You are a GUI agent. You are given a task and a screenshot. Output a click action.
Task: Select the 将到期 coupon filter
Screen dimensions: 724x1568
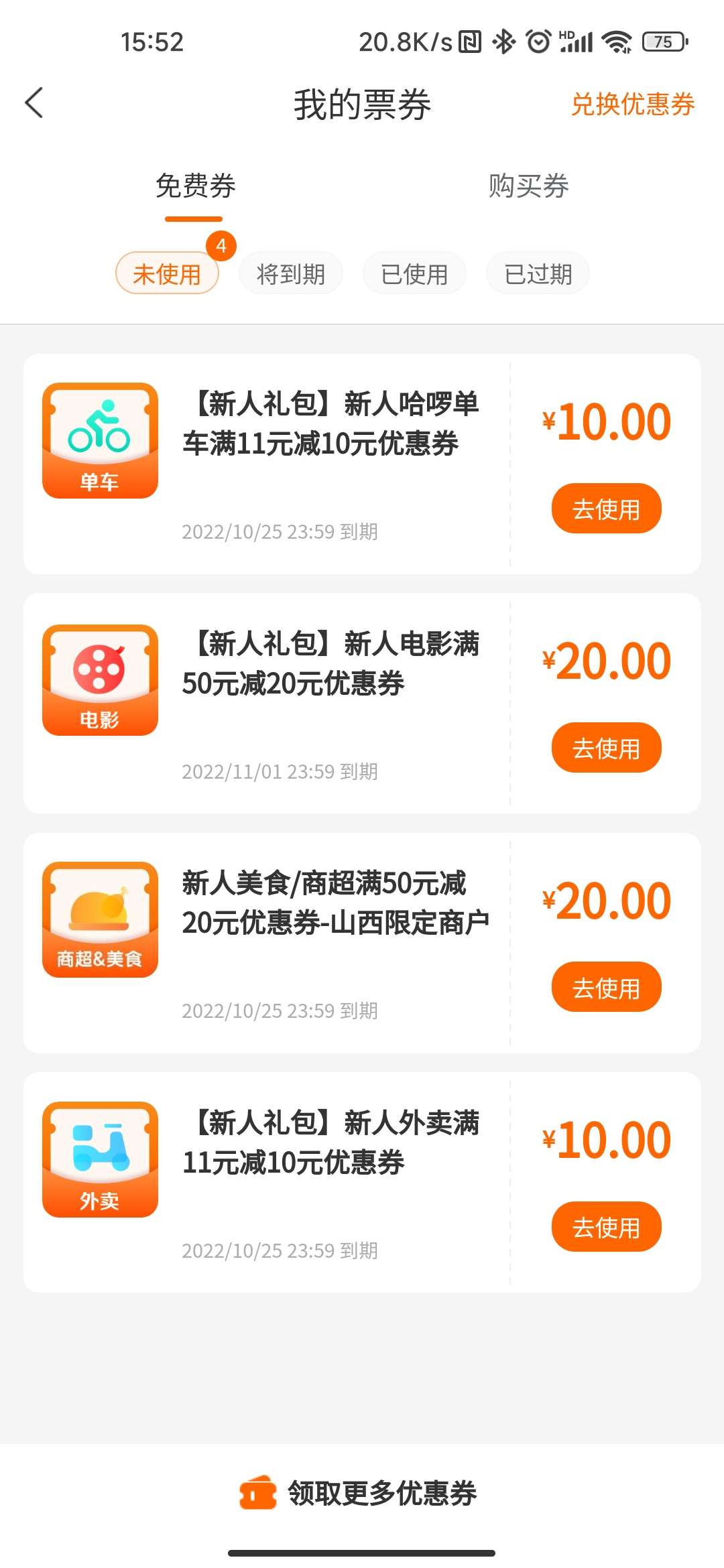click(x=290, y=273)
